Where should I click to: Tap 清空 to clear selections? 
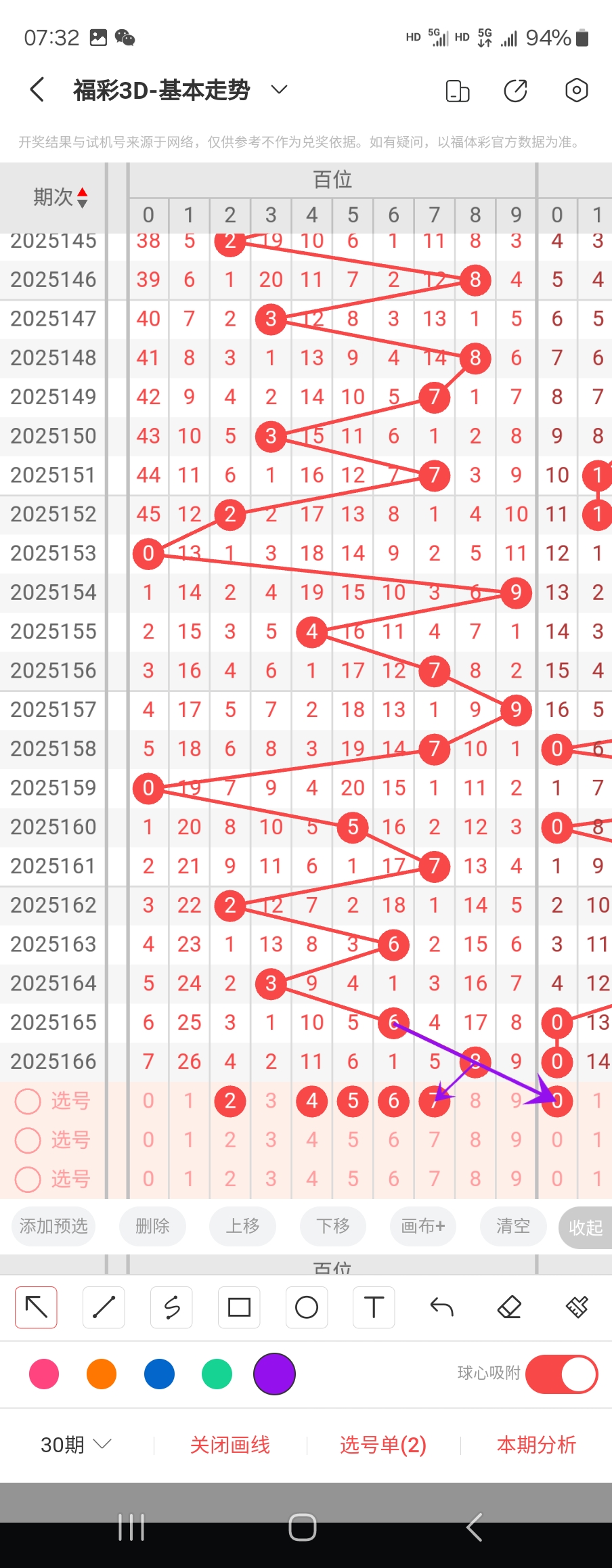pos(513,1226)
